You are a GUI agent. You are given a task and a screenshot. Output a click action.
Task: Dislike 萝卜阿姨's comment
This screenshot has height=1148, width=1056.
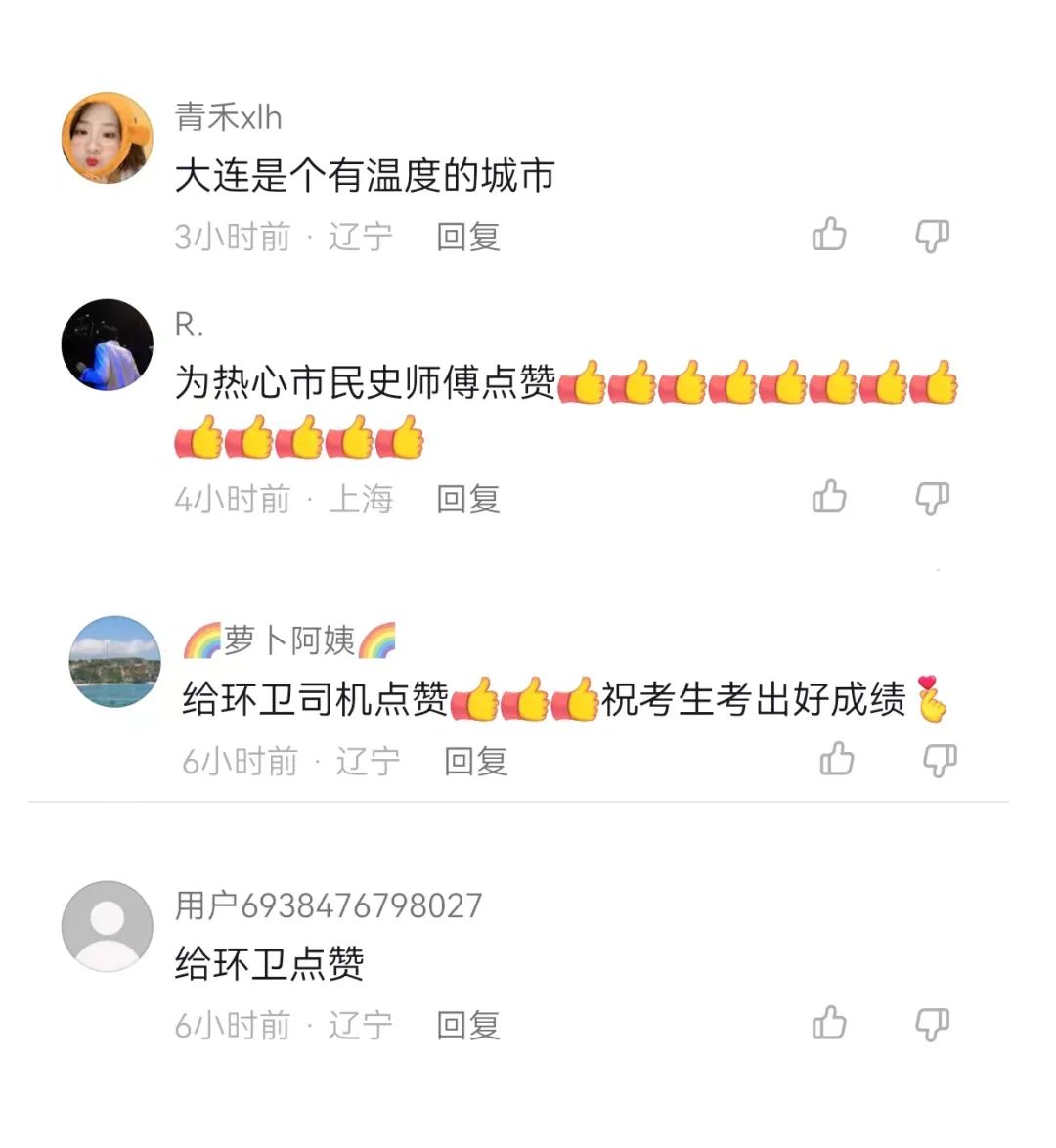940,761
